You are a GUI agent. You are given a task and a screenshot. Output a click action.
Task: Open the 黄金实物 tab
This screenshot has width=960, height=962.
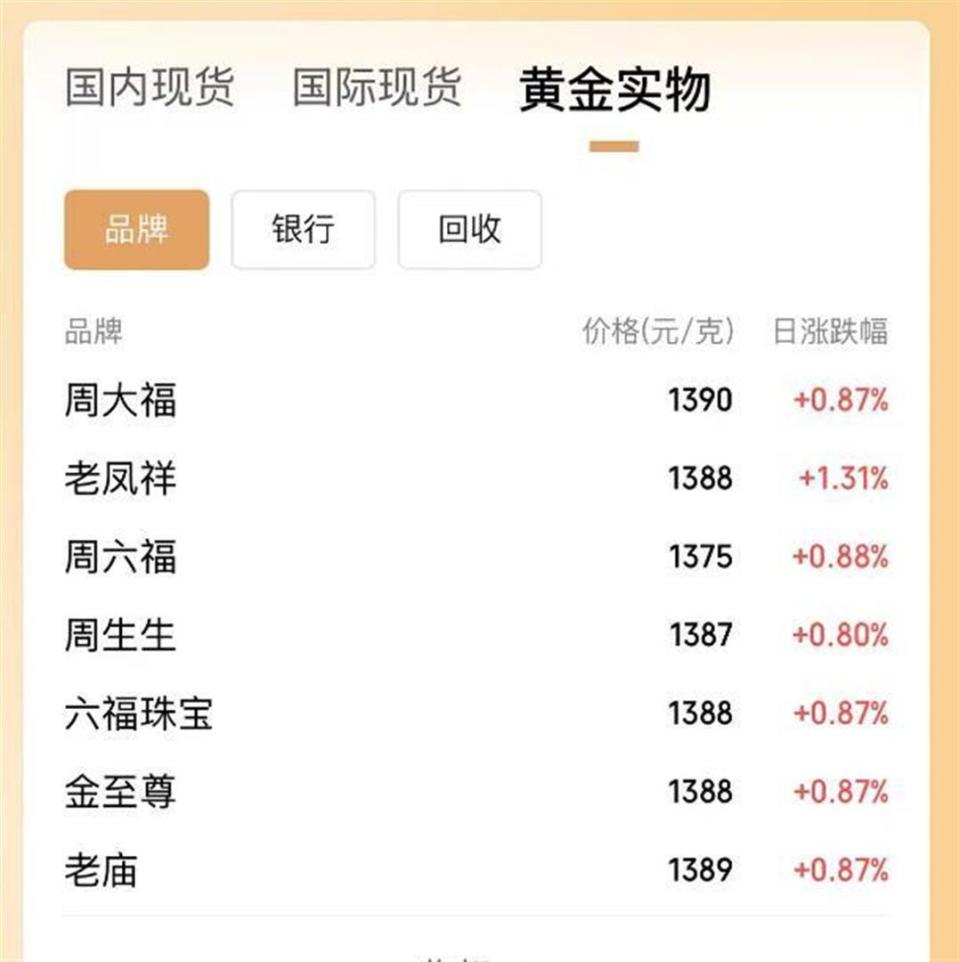(614, 86)
